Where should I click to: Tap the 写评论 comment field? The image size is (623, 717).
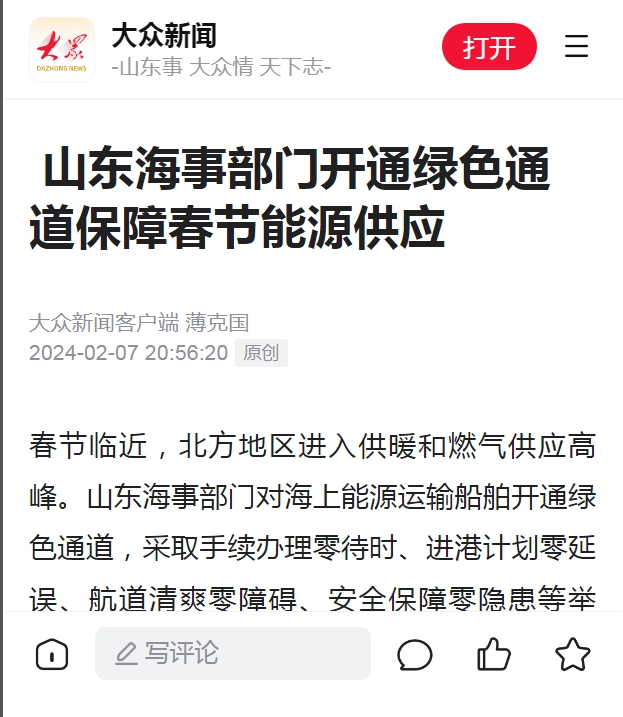pyautogui.click(x=232, y=654)
